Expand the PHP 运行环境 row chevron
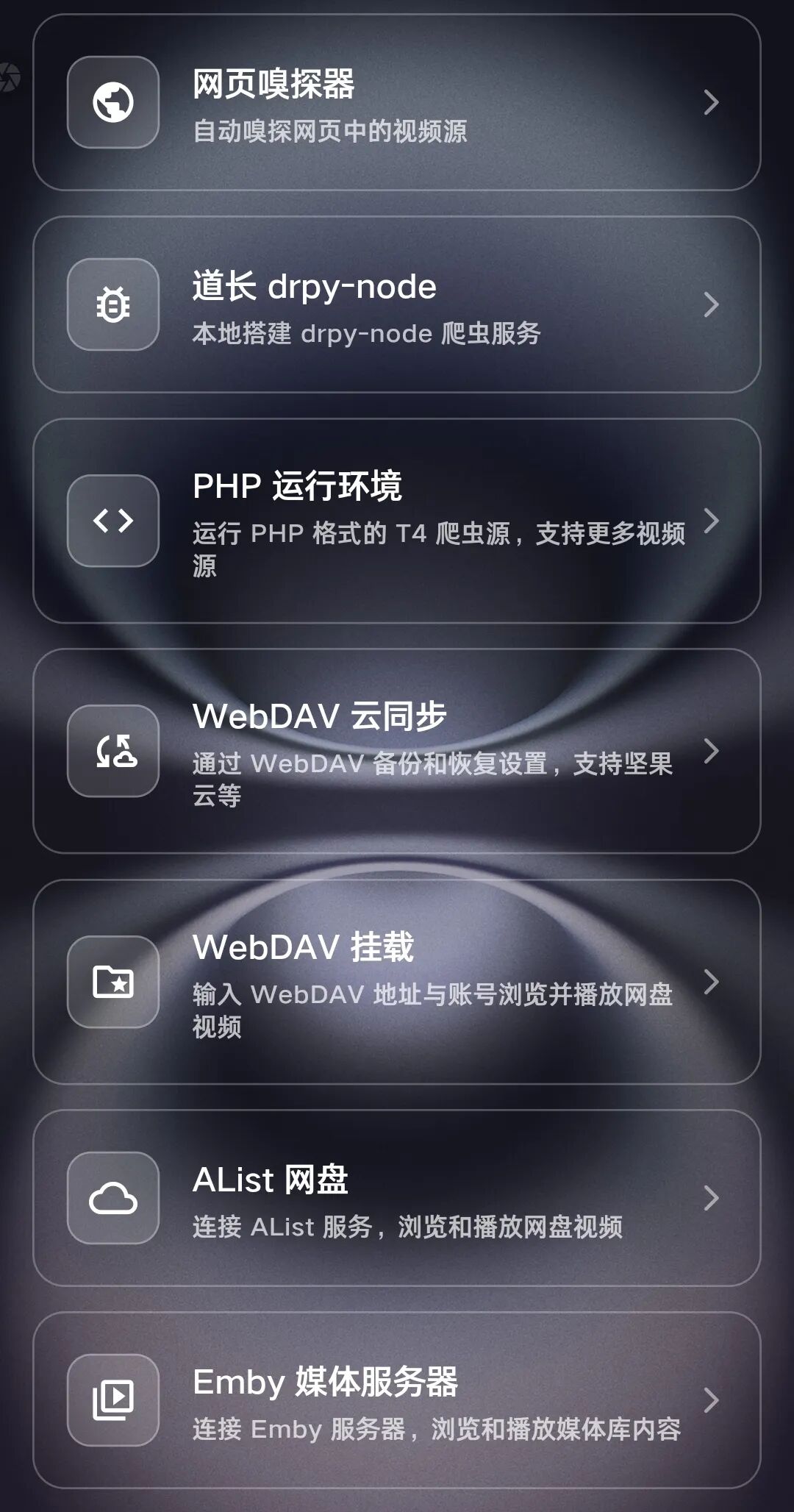Image resolution: width=794 pixels, height=1512 pixels. tap(710, 522)
